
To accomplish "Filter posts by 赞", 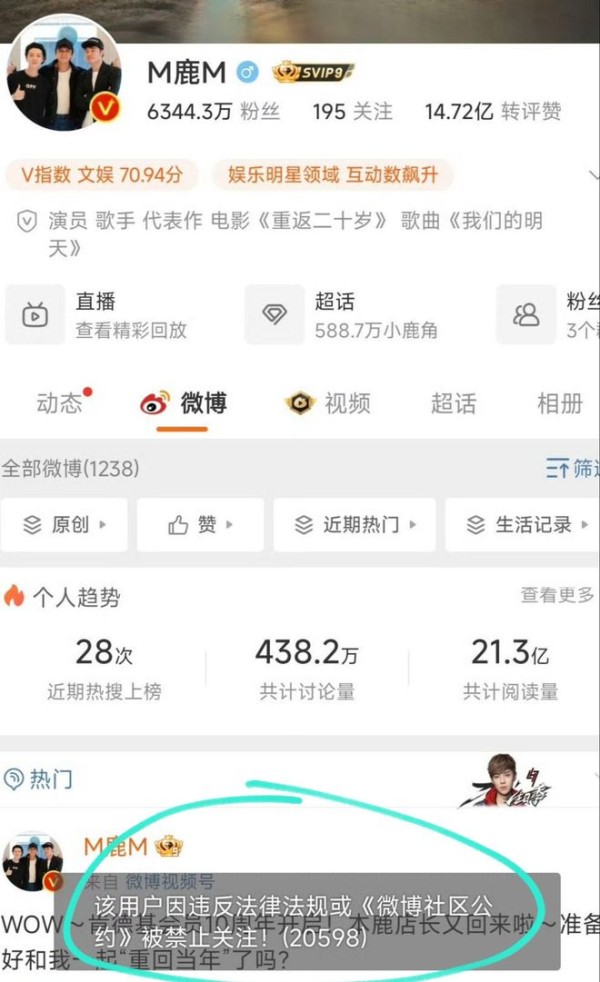I will pos(200,525).
